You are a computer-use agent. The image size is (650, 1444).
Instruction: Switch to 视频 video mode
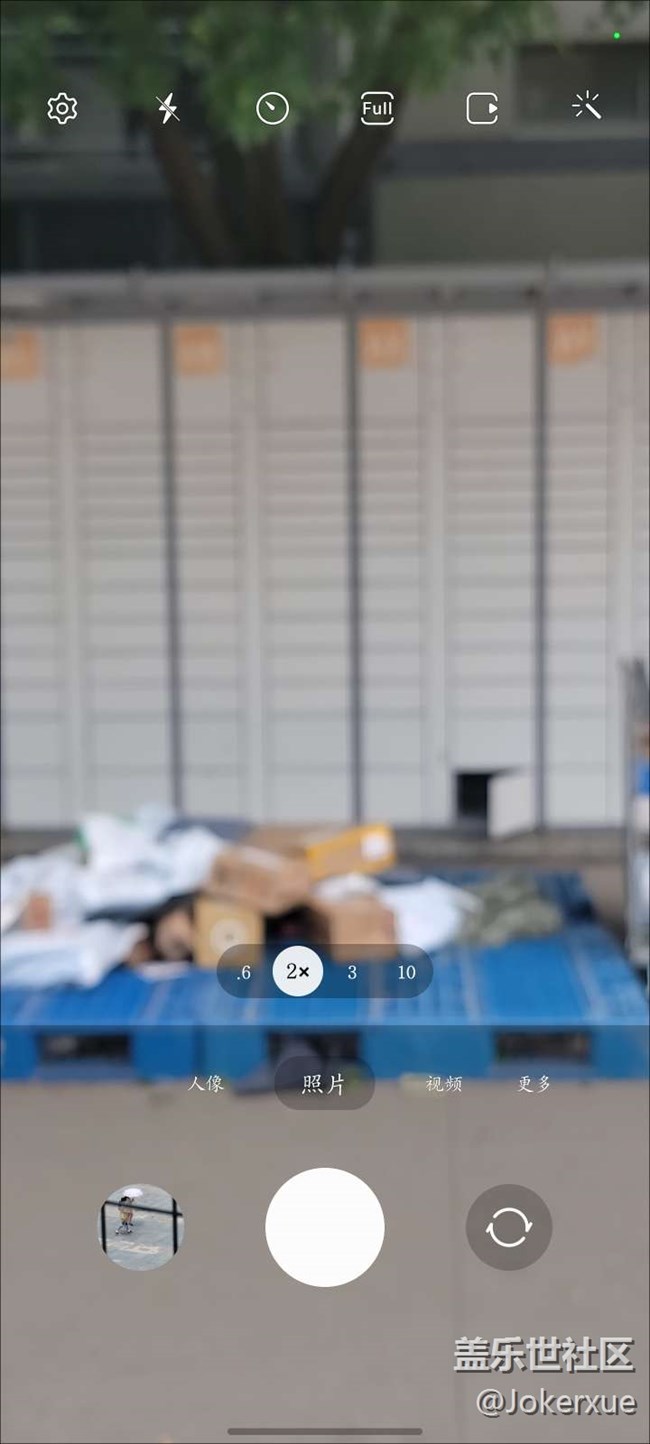[444, 1084]
